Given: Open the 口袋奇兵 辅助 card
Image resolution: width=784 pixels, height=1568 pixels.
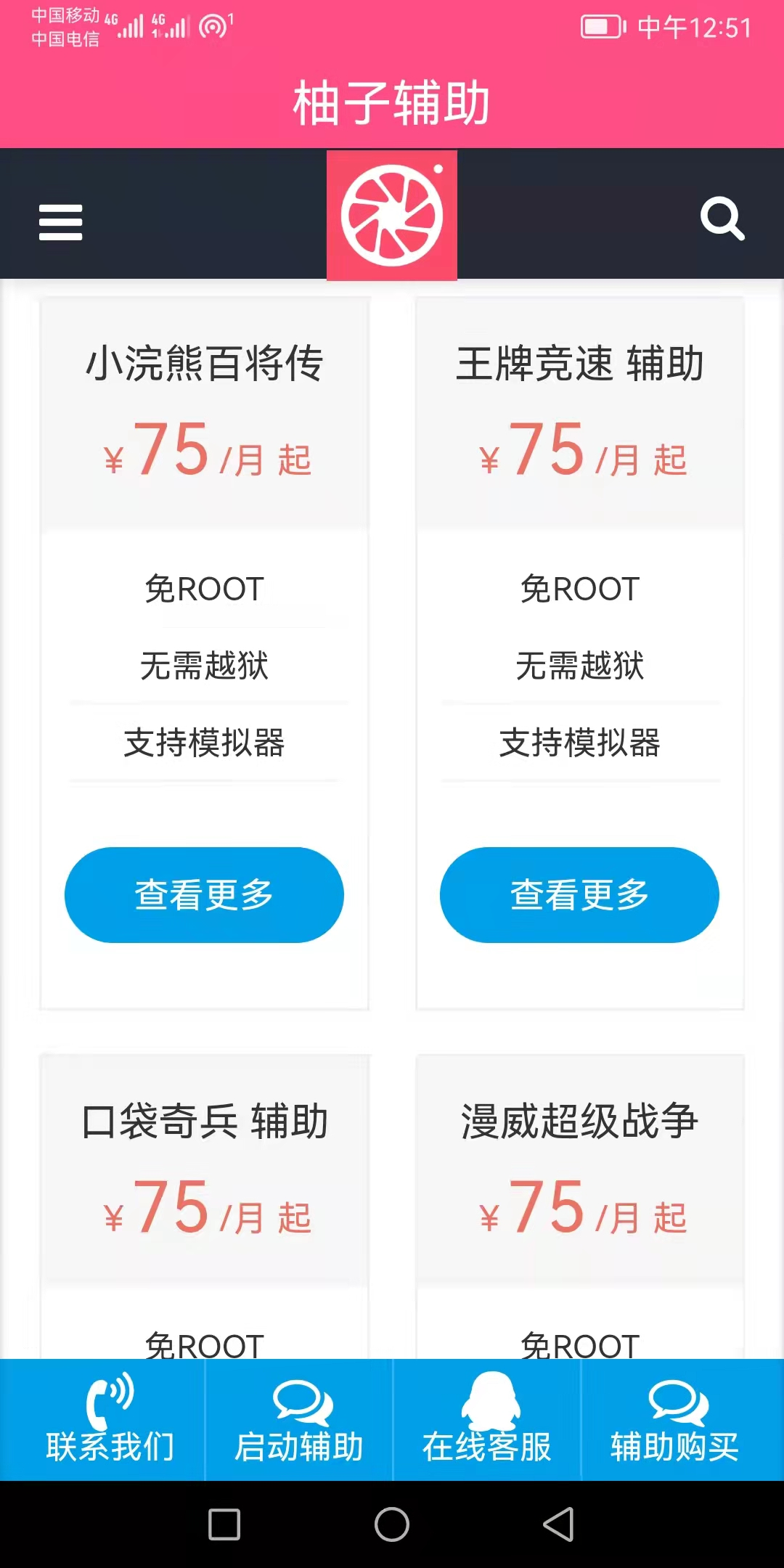Looking at the screenshot, I should coord(204,1122).
